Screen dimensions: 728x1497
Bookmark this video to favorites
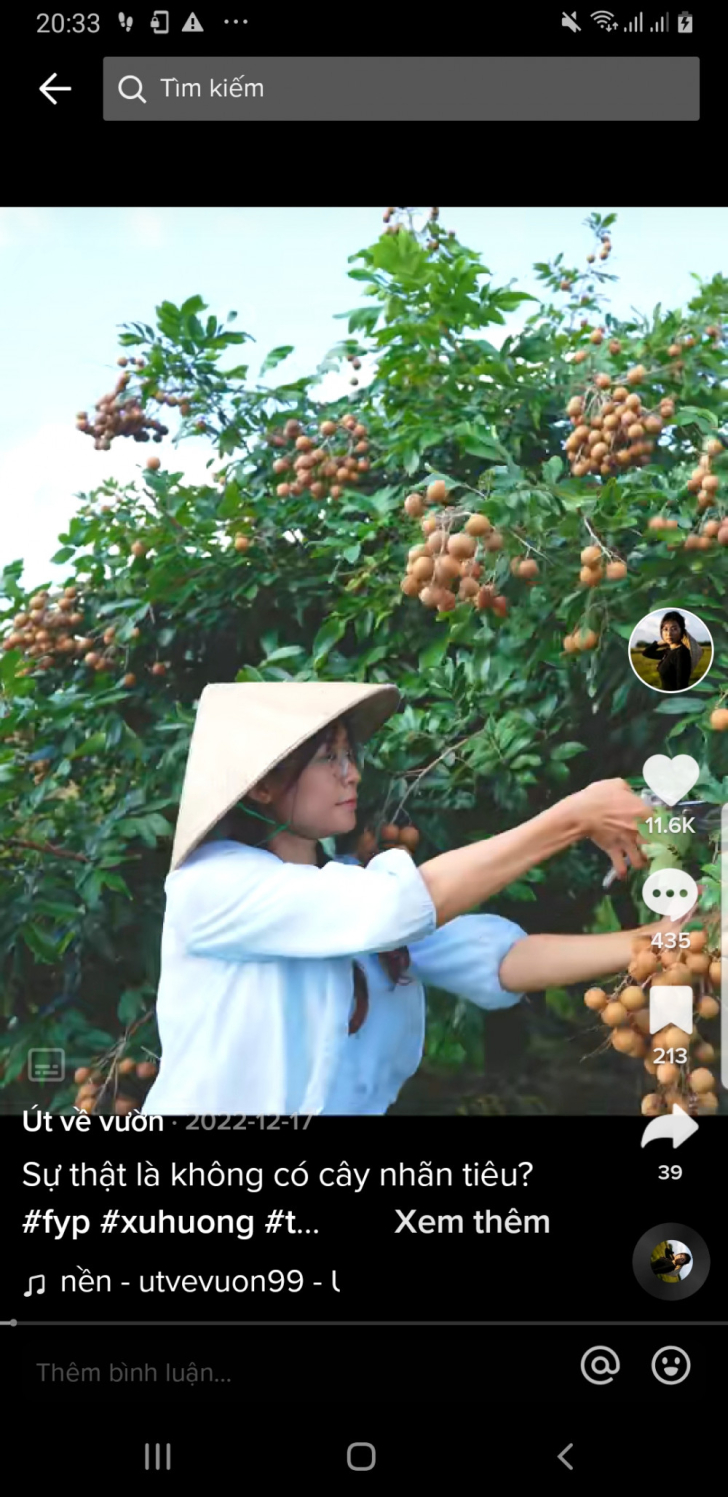coord(670,1010)
